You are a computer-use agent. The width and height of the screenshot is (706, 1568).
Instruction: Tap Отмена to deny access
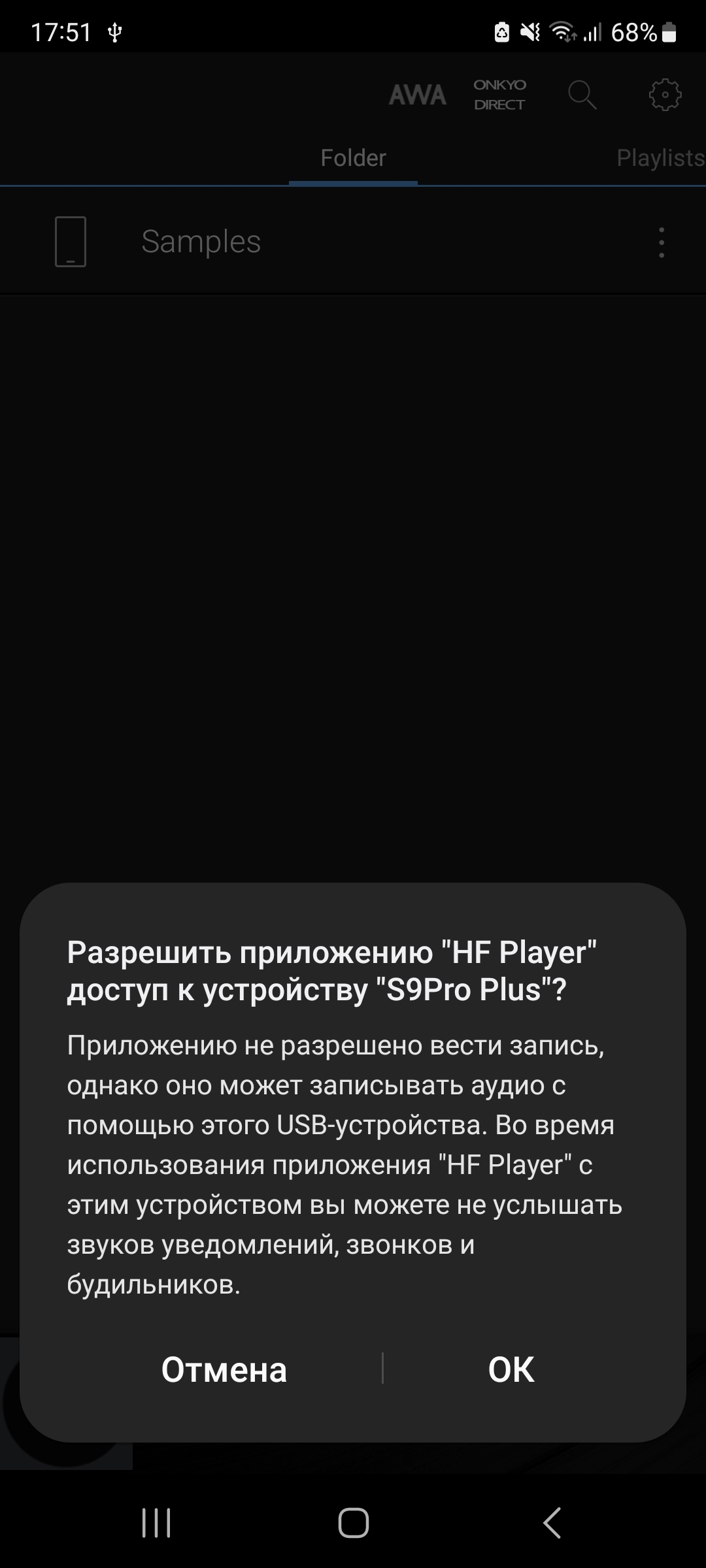(224, 1369)
